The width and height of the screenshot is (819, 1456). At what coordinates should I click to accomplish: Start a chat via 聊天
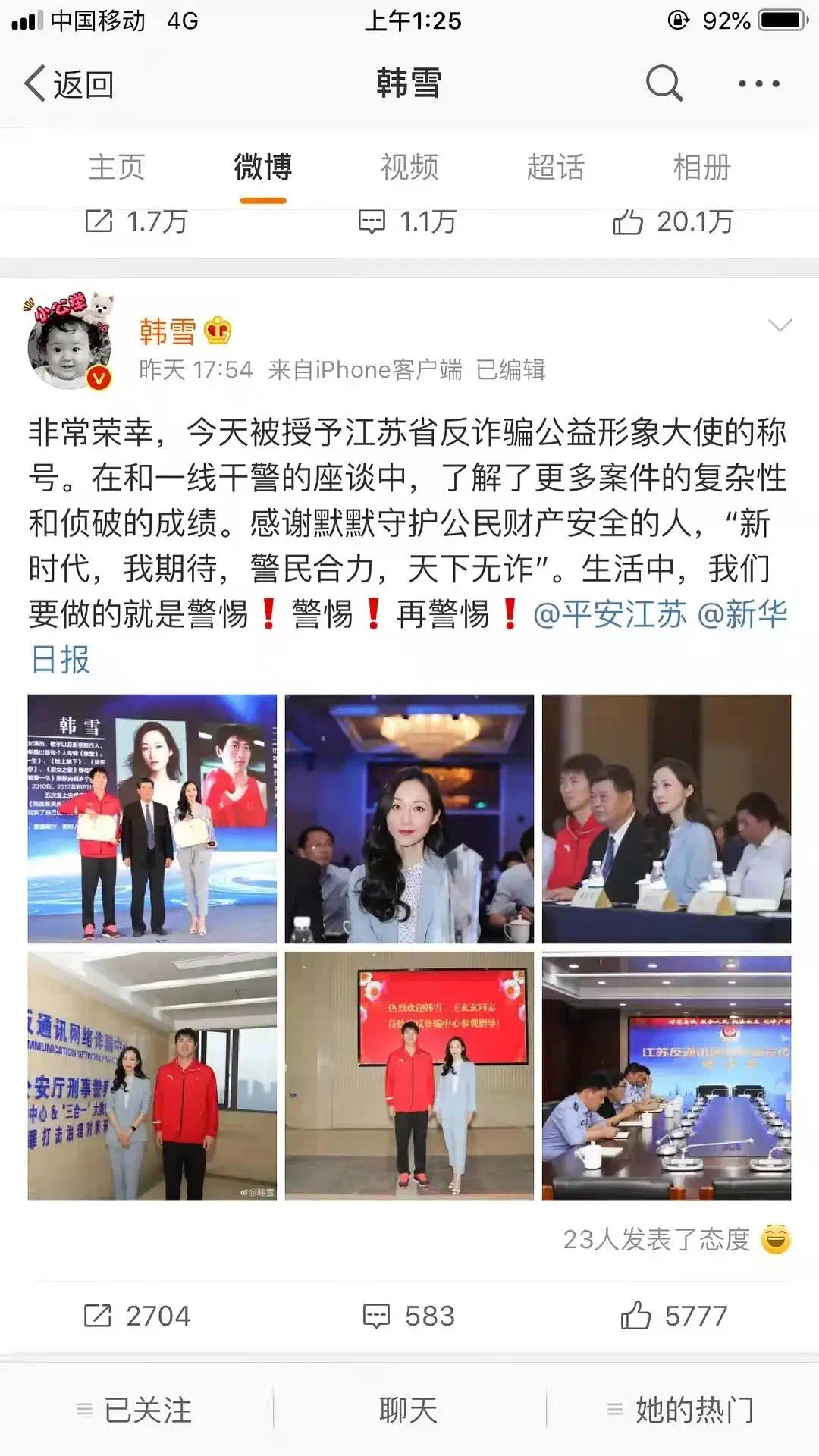click(409, 1410)
